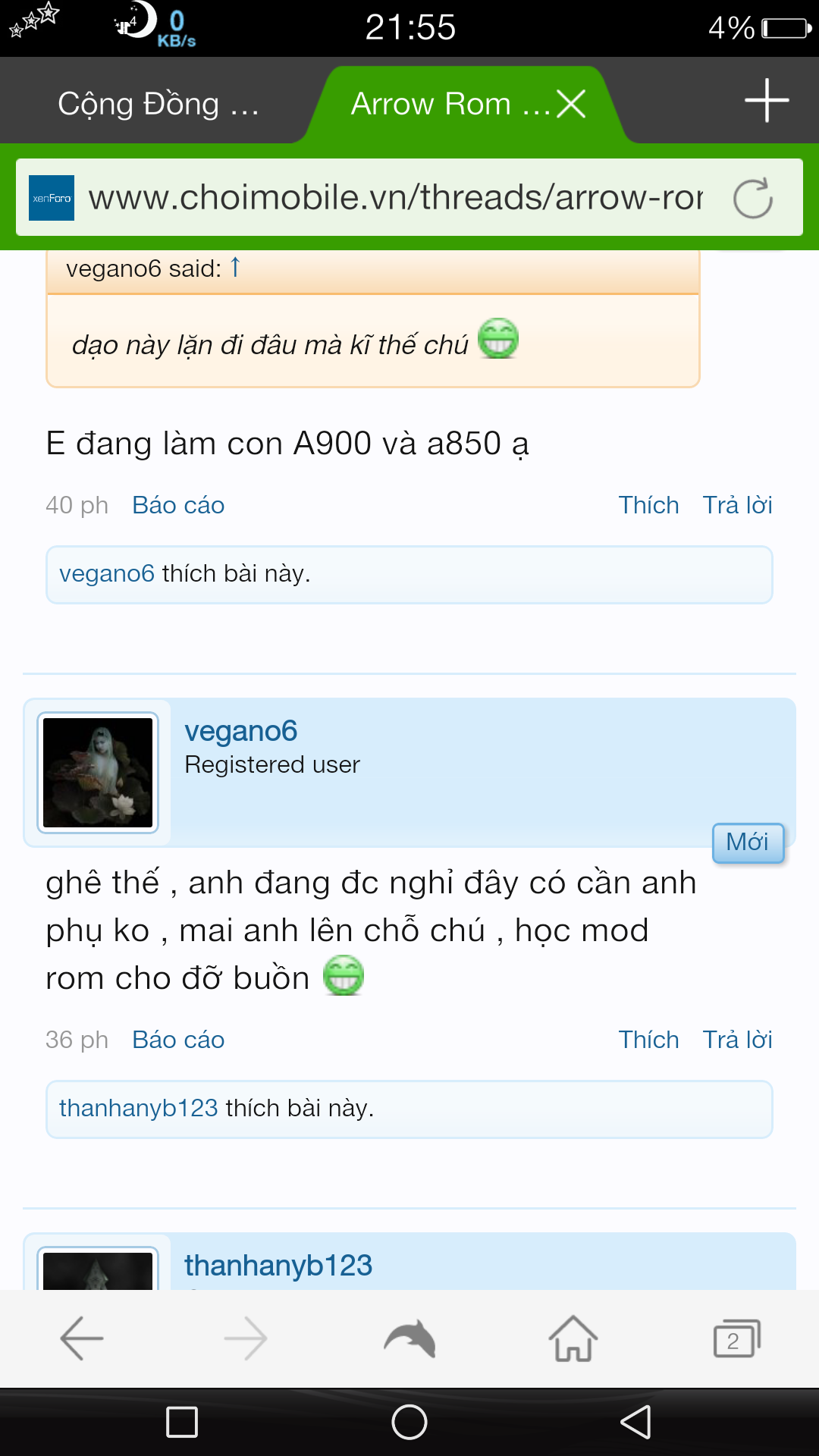Report the 36 ph post via Báo cáo
Viewport: 819px width, 1456px height.
pyautogui.click(x=178, y=1040)
